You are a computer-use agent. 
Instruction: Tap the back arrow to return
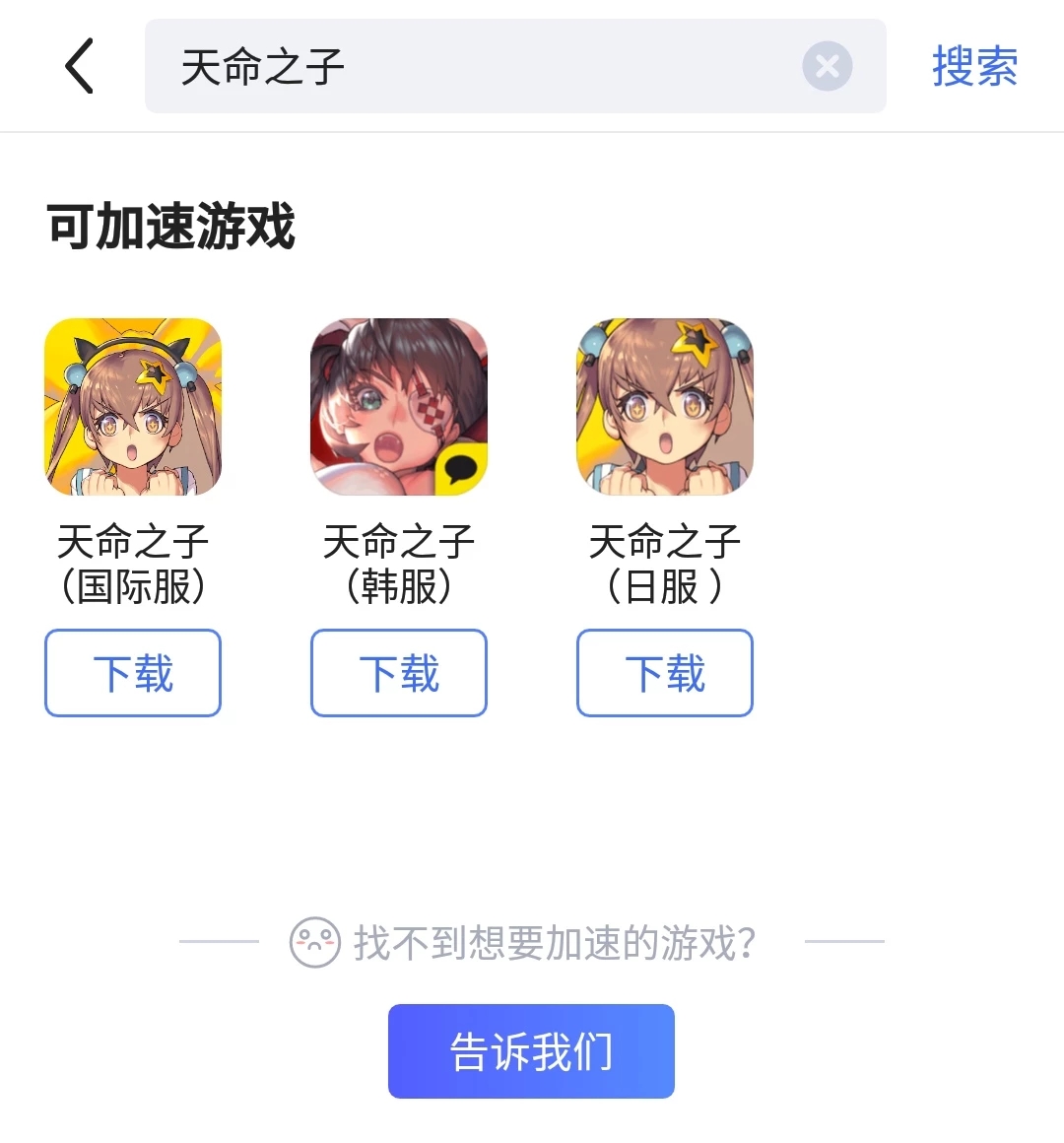(x=79, y=66)
